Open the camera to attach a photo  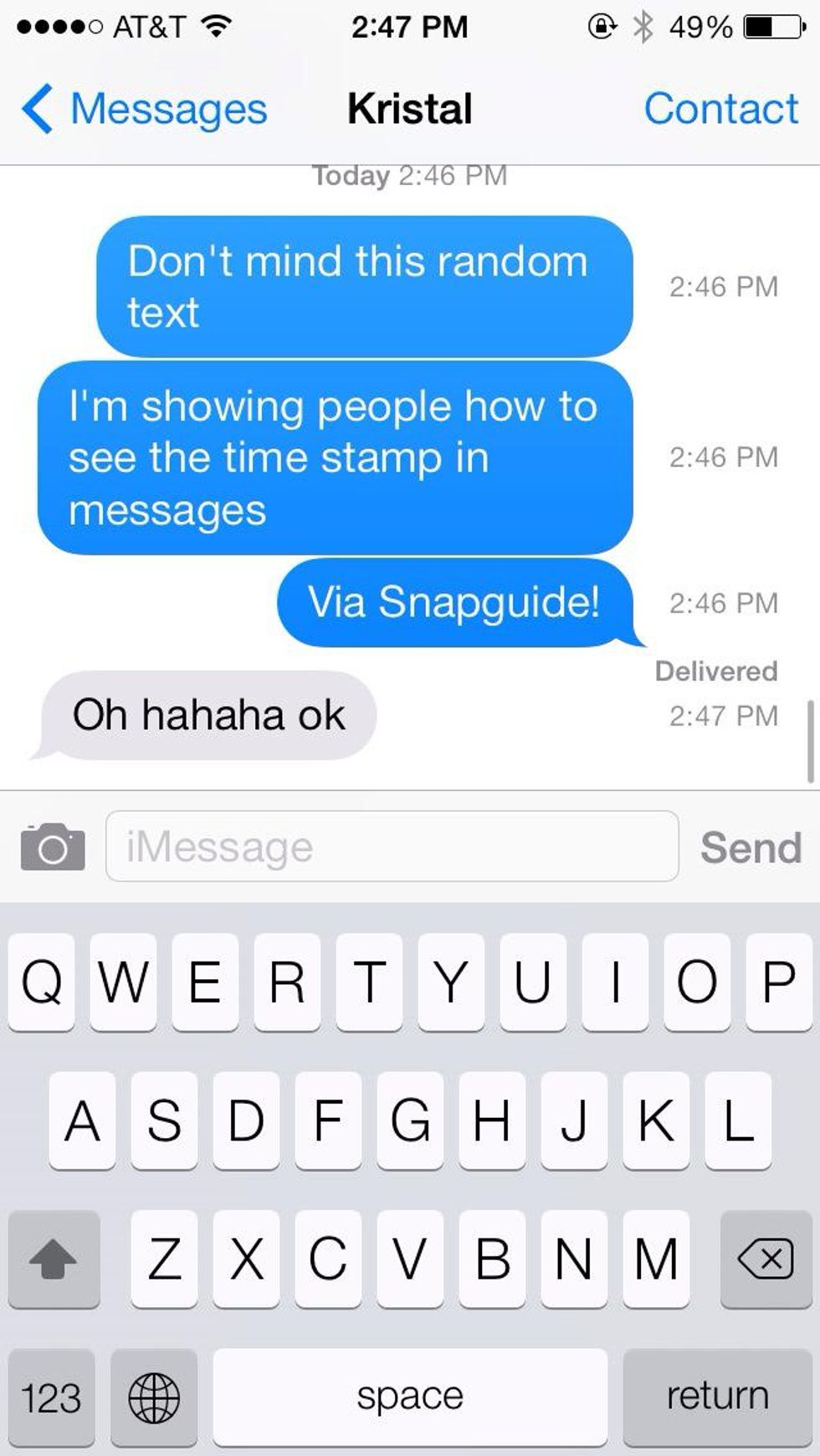point(53,847)
